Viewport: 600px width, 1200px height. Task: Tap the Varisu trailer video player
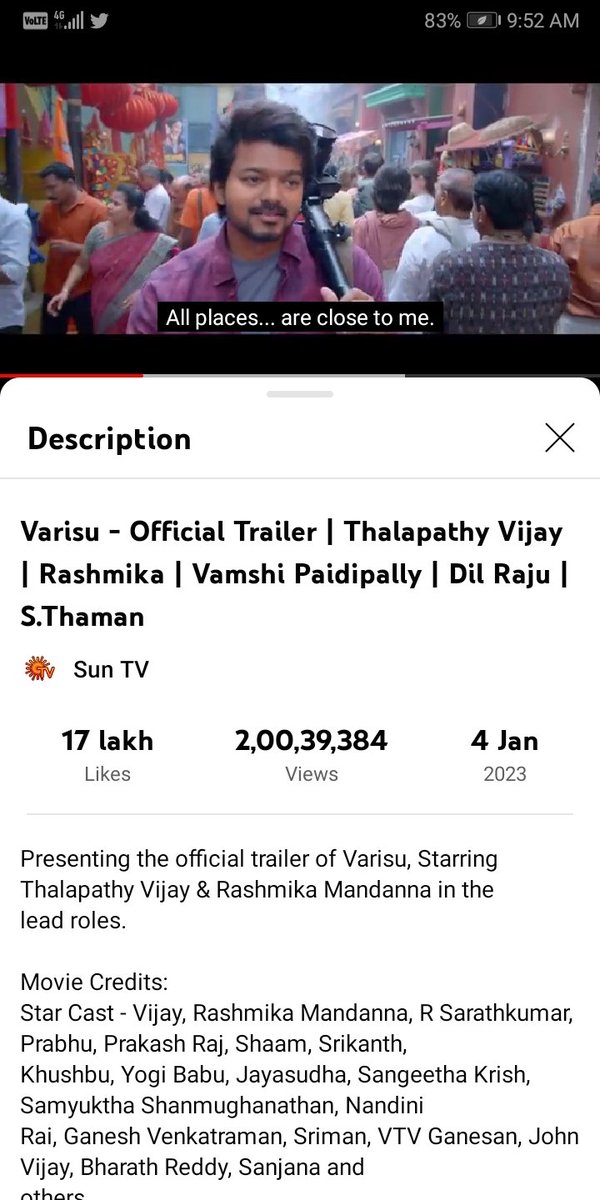coord(300,208)
